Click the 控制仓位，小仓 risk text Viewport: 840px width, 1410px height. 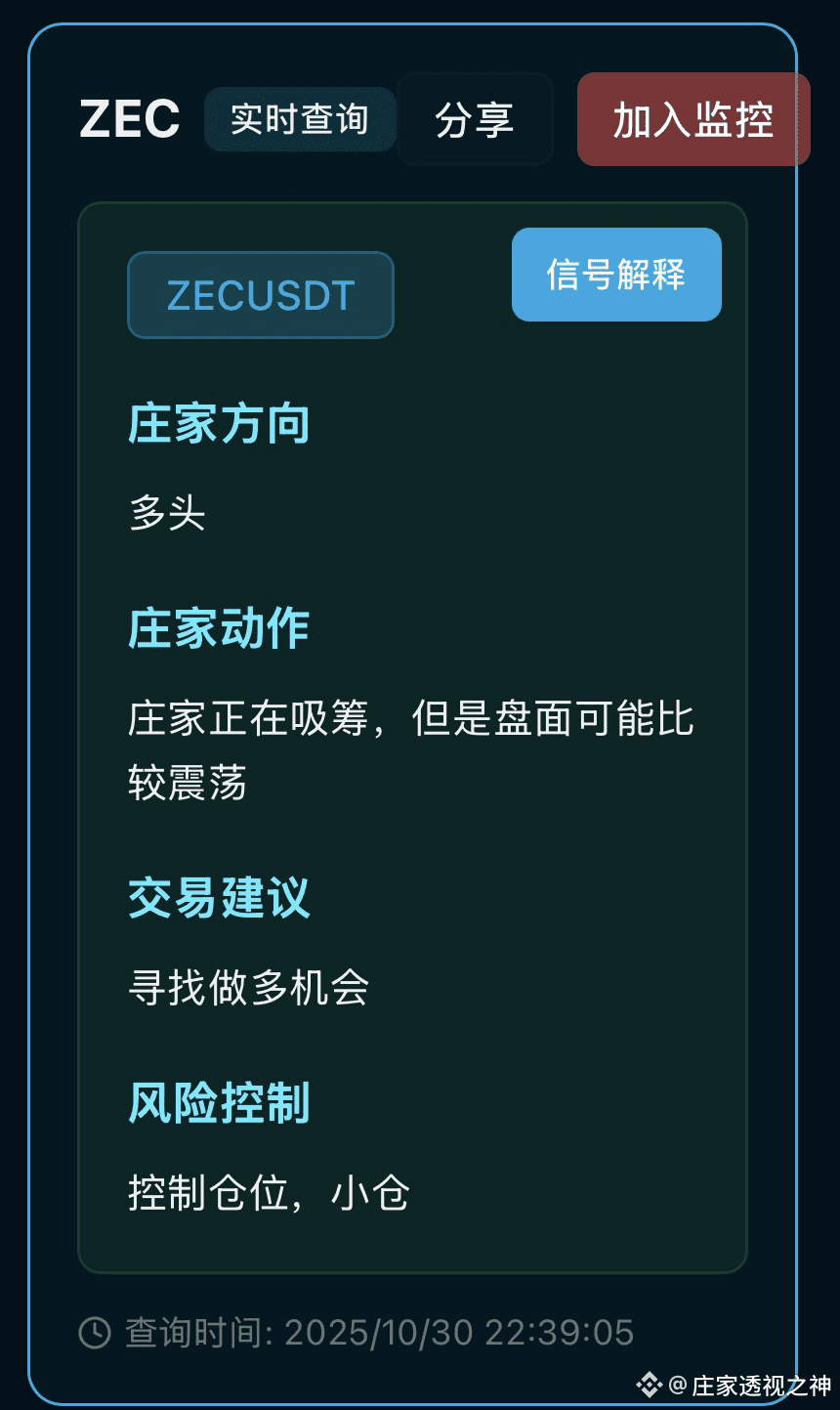268,1192
